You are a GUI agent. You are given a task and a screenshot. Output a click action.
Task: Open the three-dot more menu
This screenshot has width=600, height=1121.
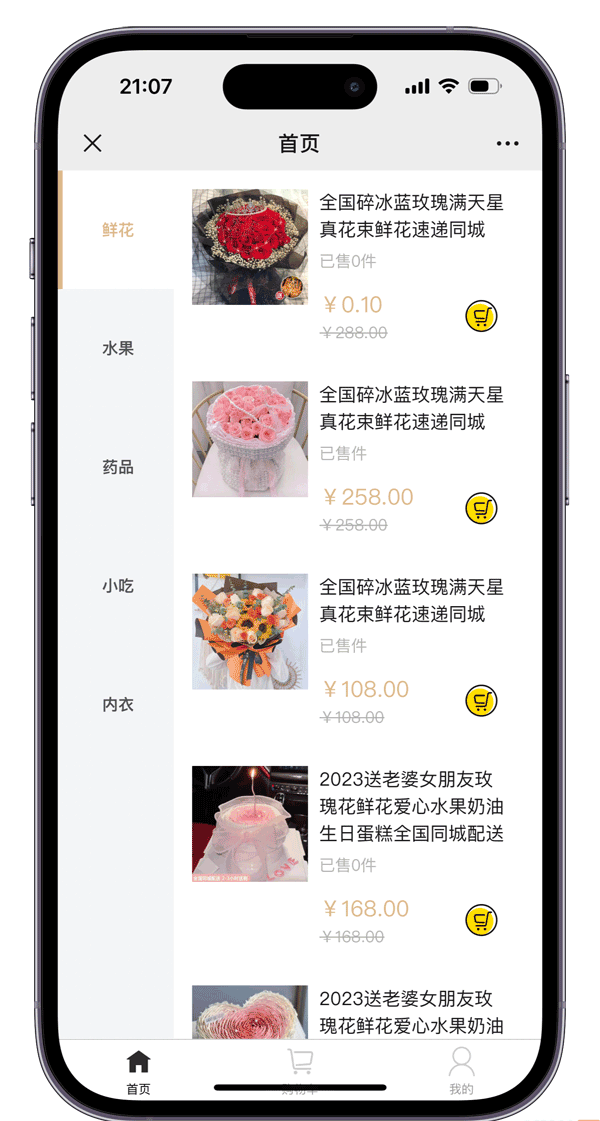tap(507, 144)
